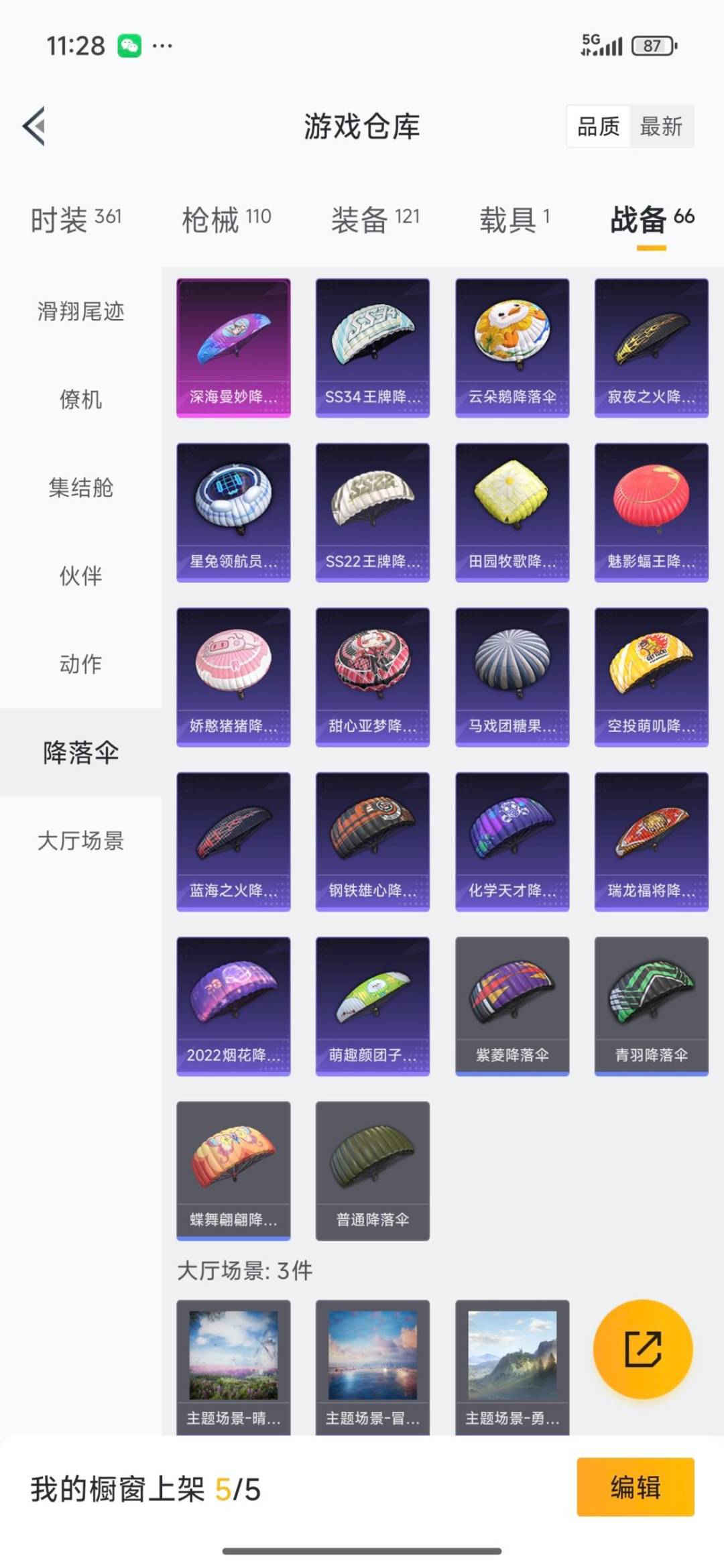Select 僚机 in the sidebar
Screen dimensions: 724x1568
[80, 400]
